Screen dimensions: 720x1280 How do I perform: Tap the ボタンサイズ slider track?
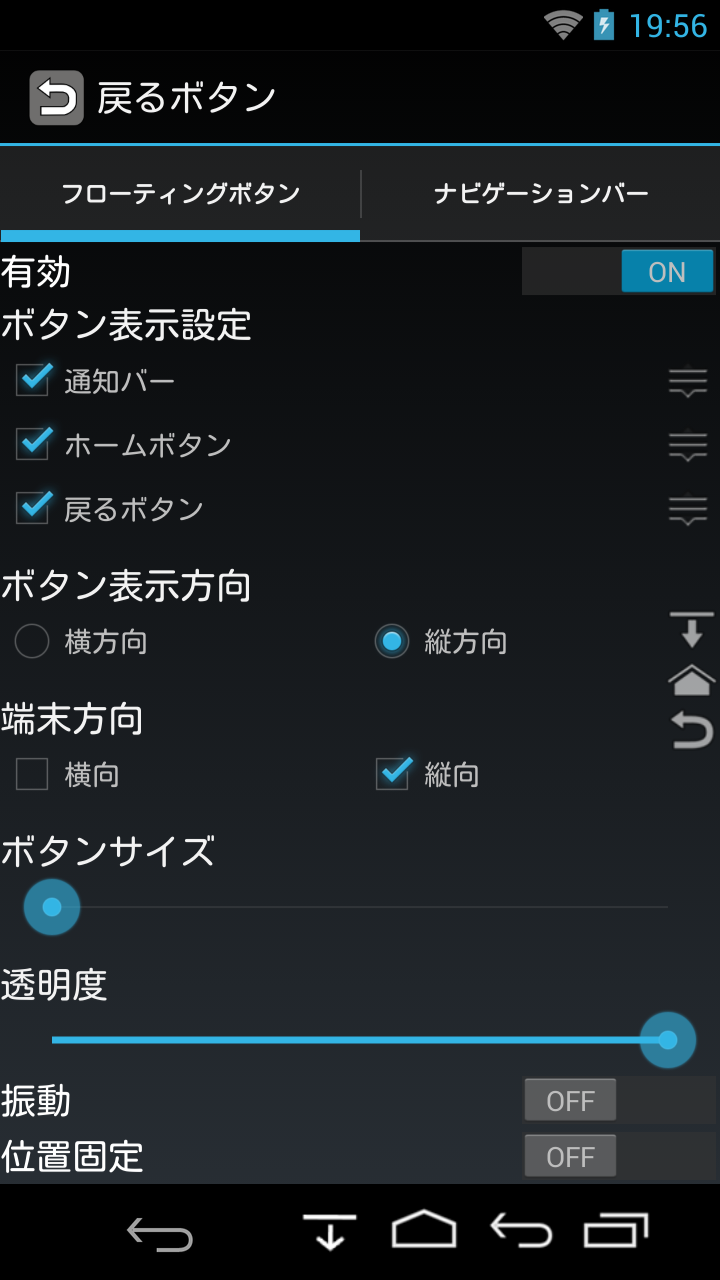tap(360, 907)
